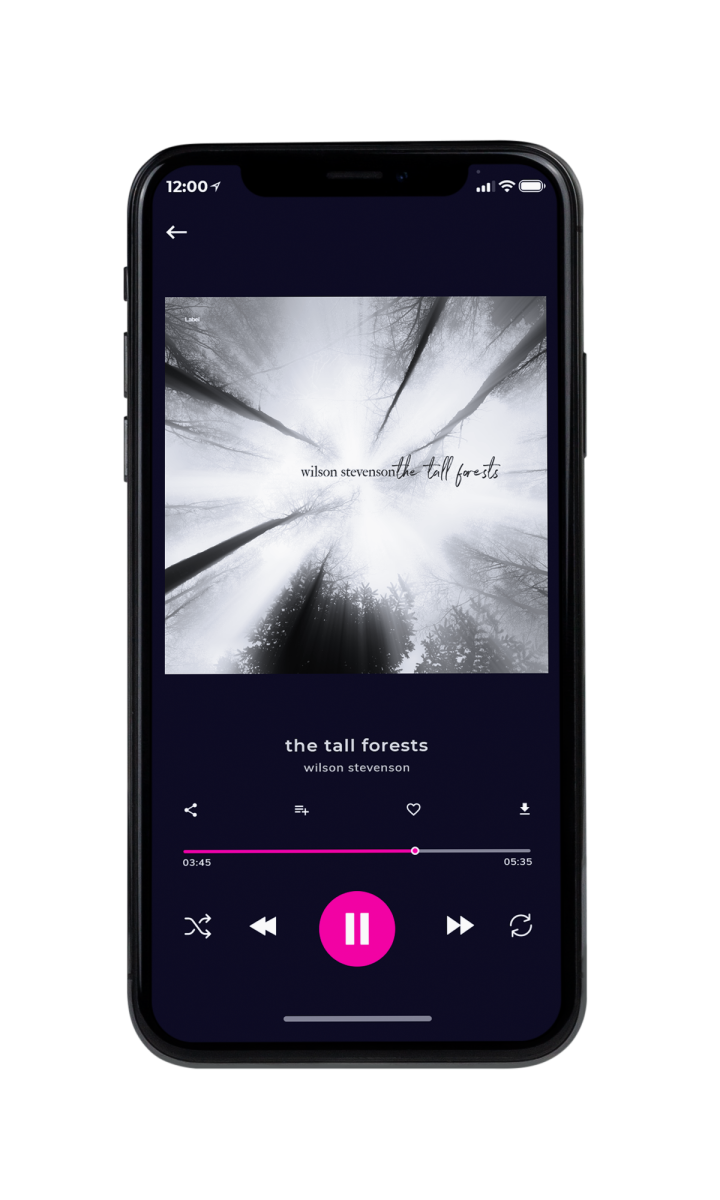Screen dimensions: 720x1200
Task: Download the tall forests track
Action: tap(524, 810)
